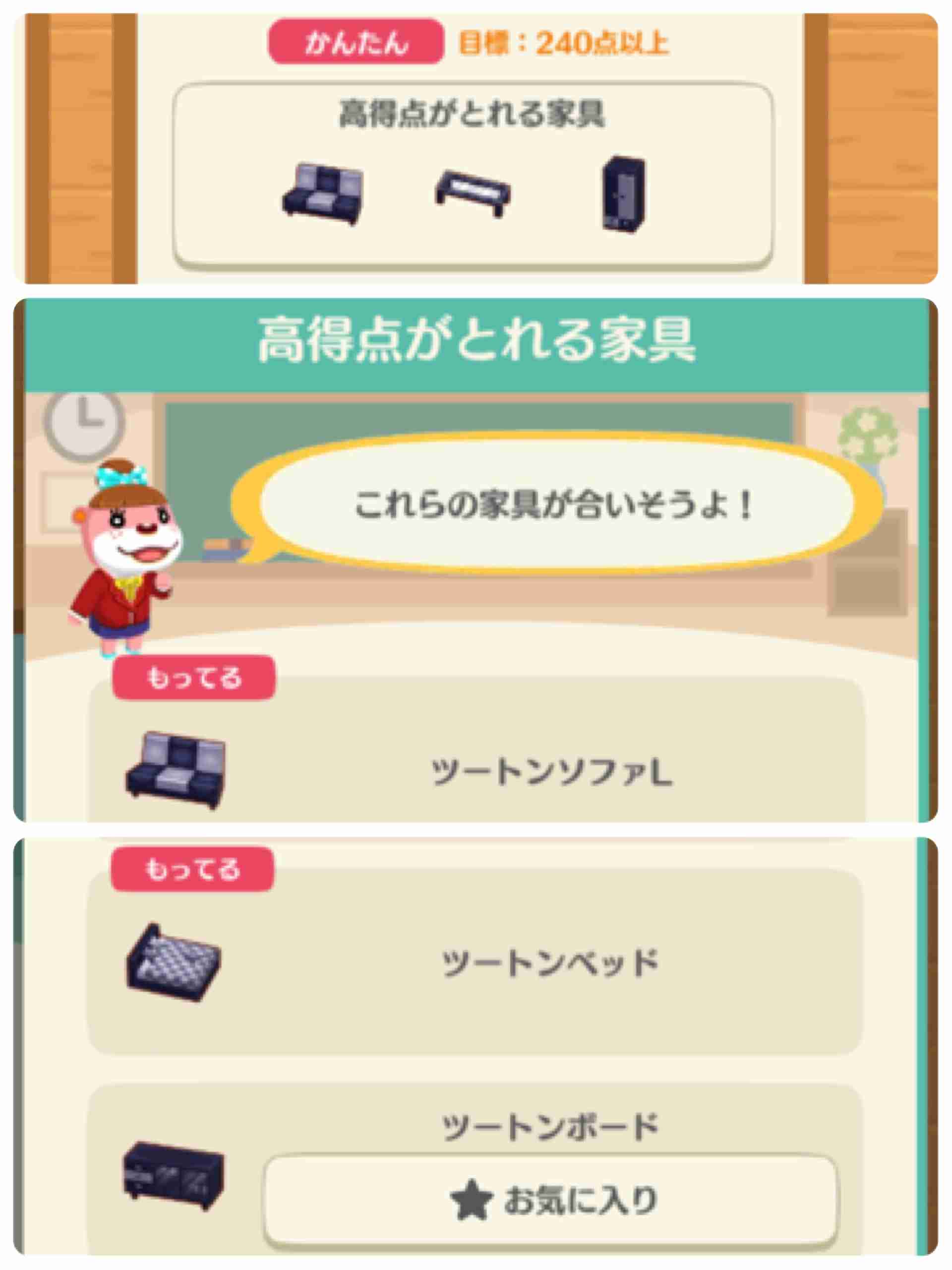The height and width of the screenshot is (1270, 952).
Task: Expand the 高得点がとれる家具 furniture panel
Action: [x=476, y=172]
